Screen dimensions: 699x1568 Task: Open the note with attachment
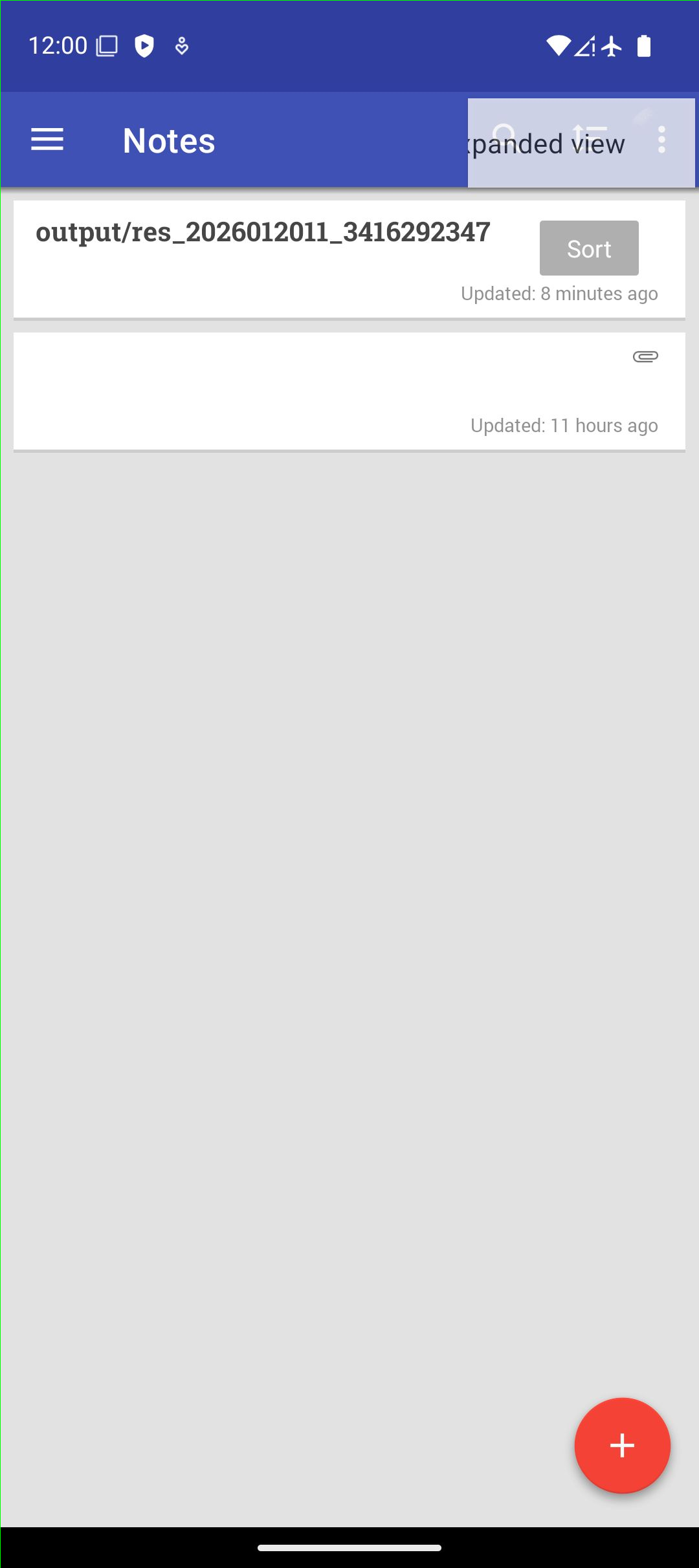click(349, 391)
